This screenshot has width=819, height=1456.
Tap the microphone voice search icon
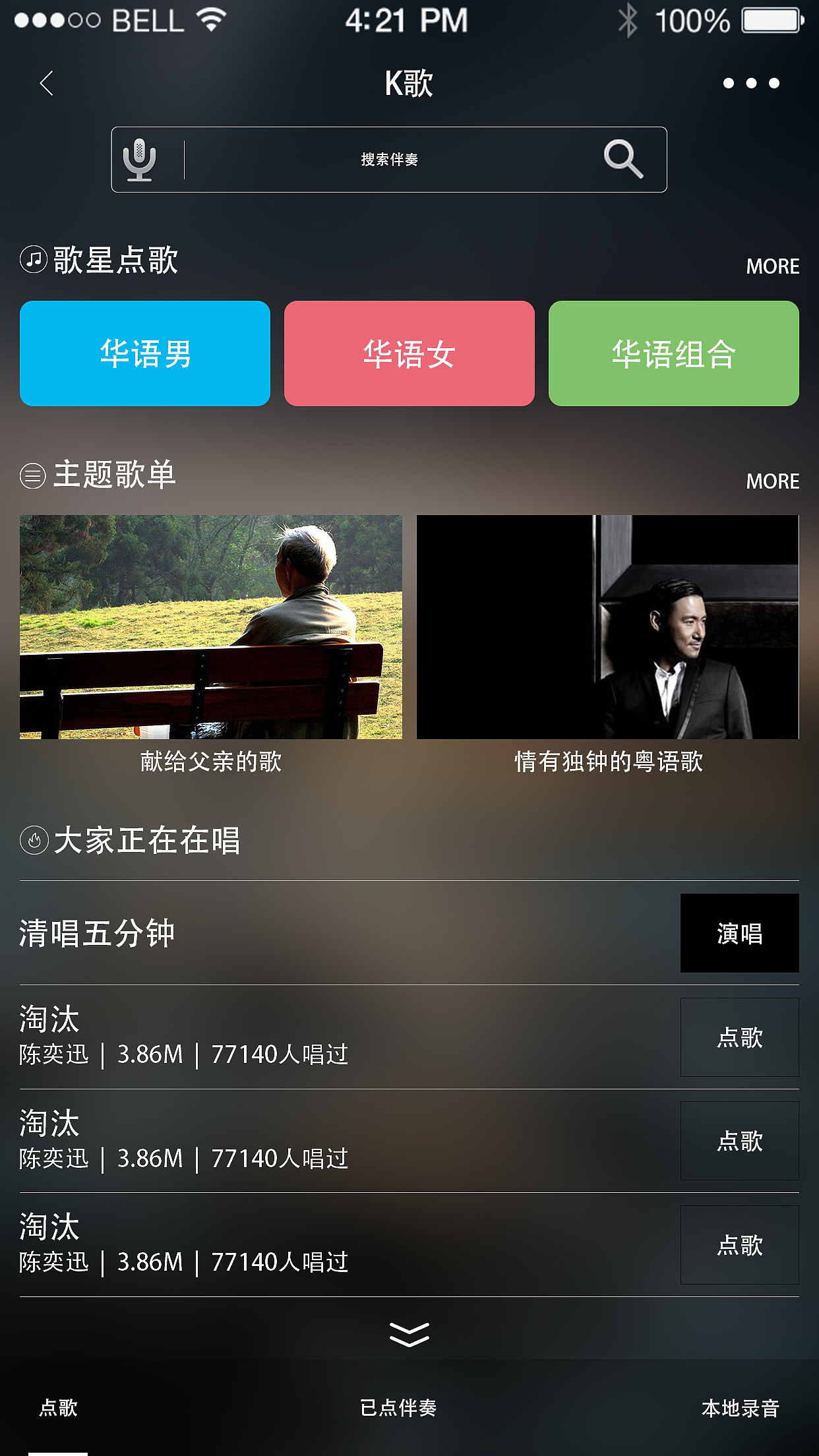pyautogui.click(x=140, y=160)
